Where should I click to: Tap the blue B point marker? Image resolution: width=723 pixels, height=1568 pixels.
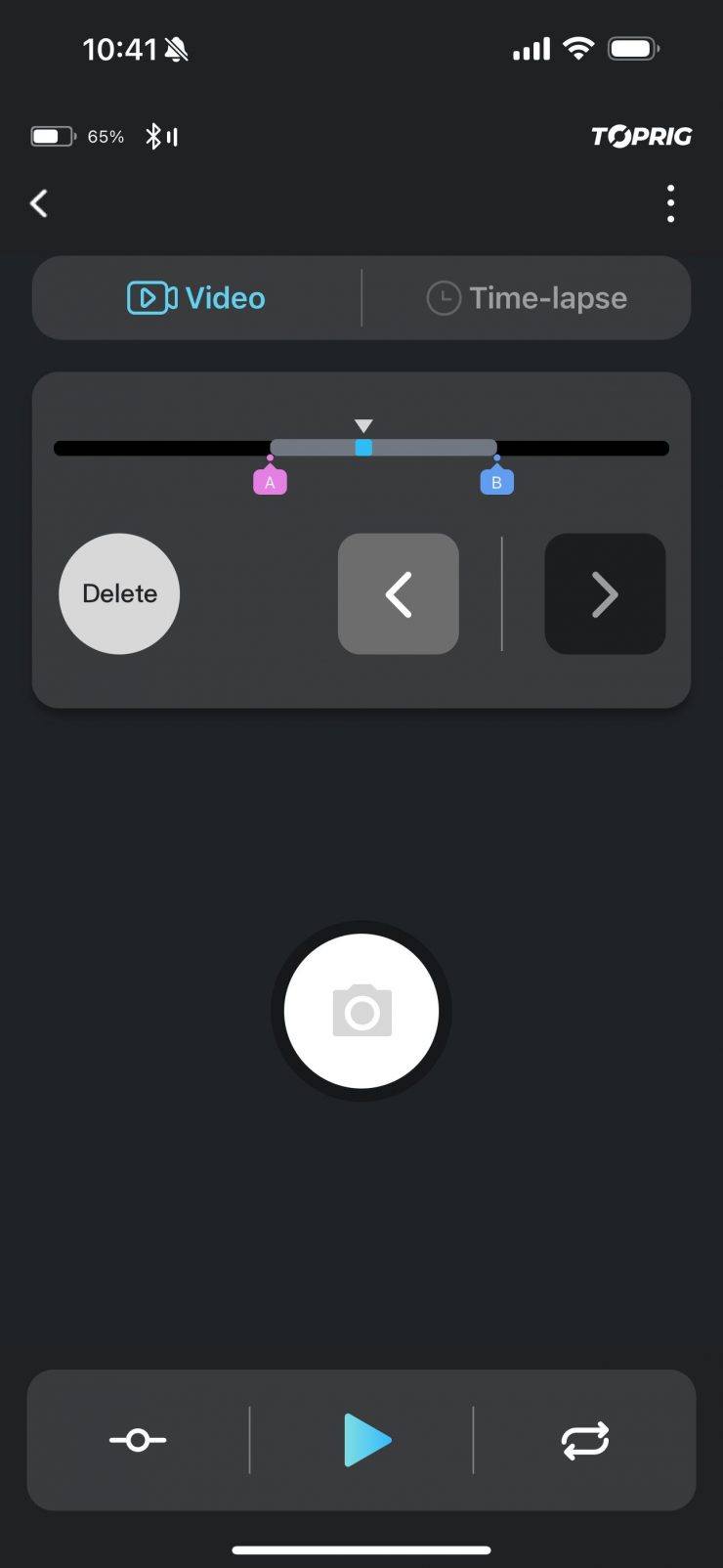[496, 481]
